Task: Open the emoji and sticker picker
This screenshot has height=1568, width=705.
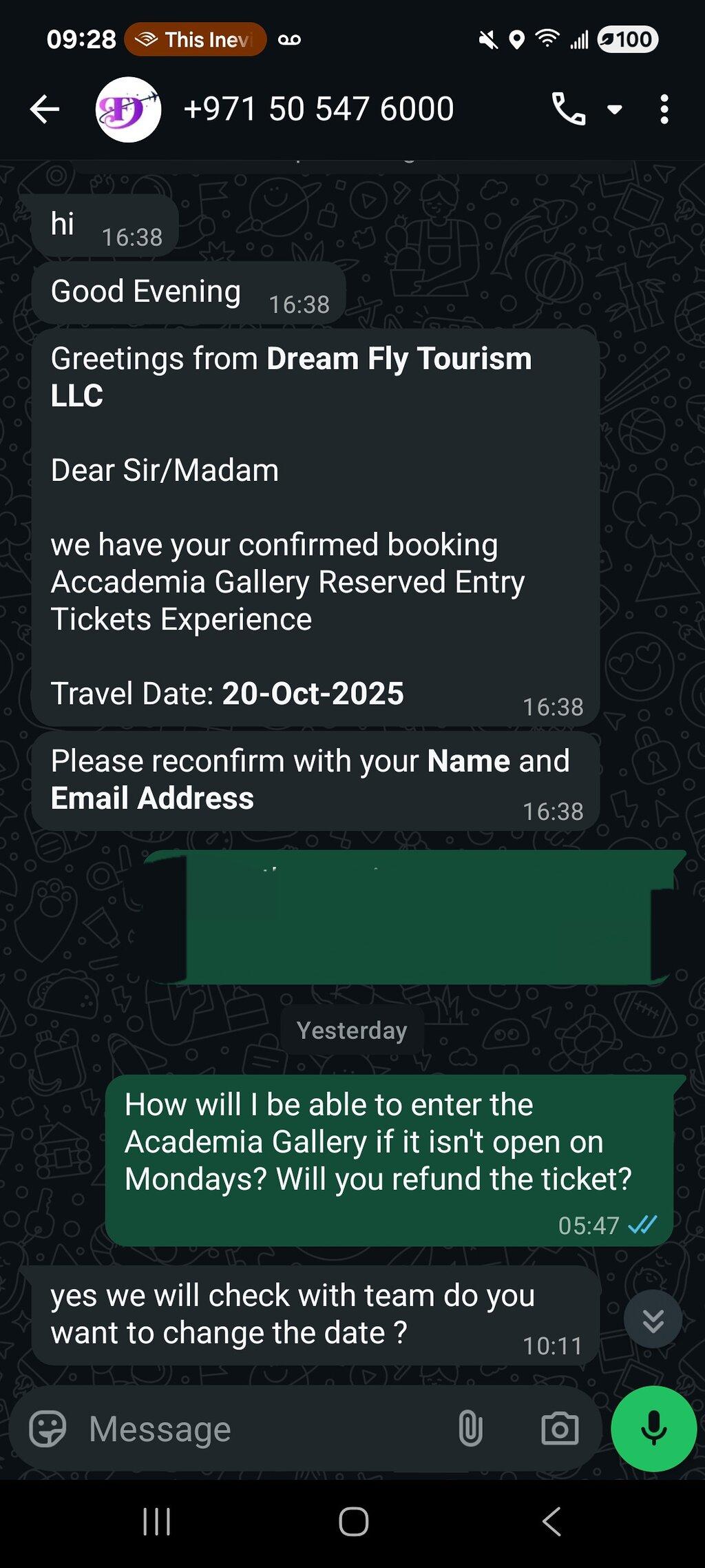Action: (x=48, y=1429)
